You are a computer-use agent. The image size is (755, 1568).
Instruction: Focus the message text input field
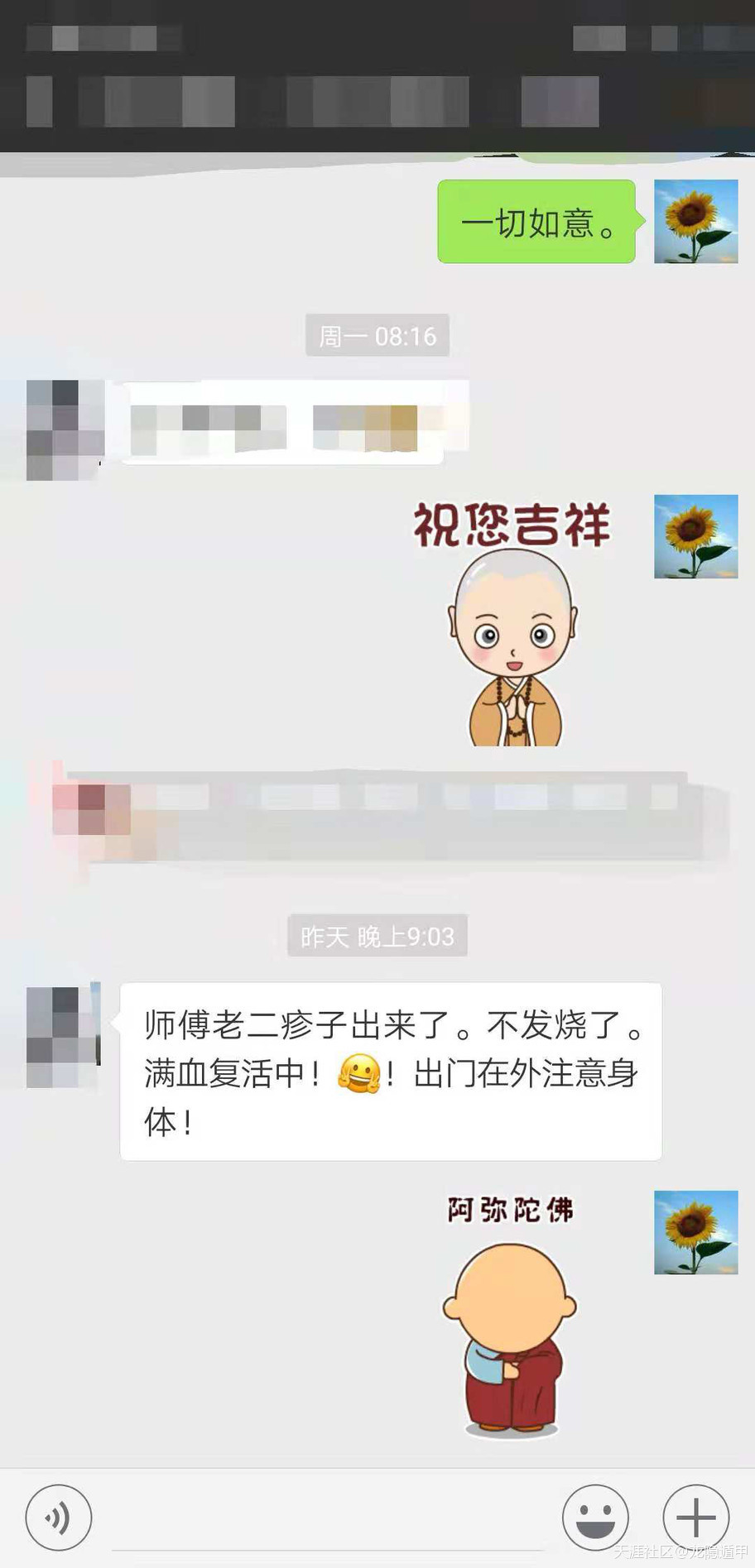(x=327, y=1521)
